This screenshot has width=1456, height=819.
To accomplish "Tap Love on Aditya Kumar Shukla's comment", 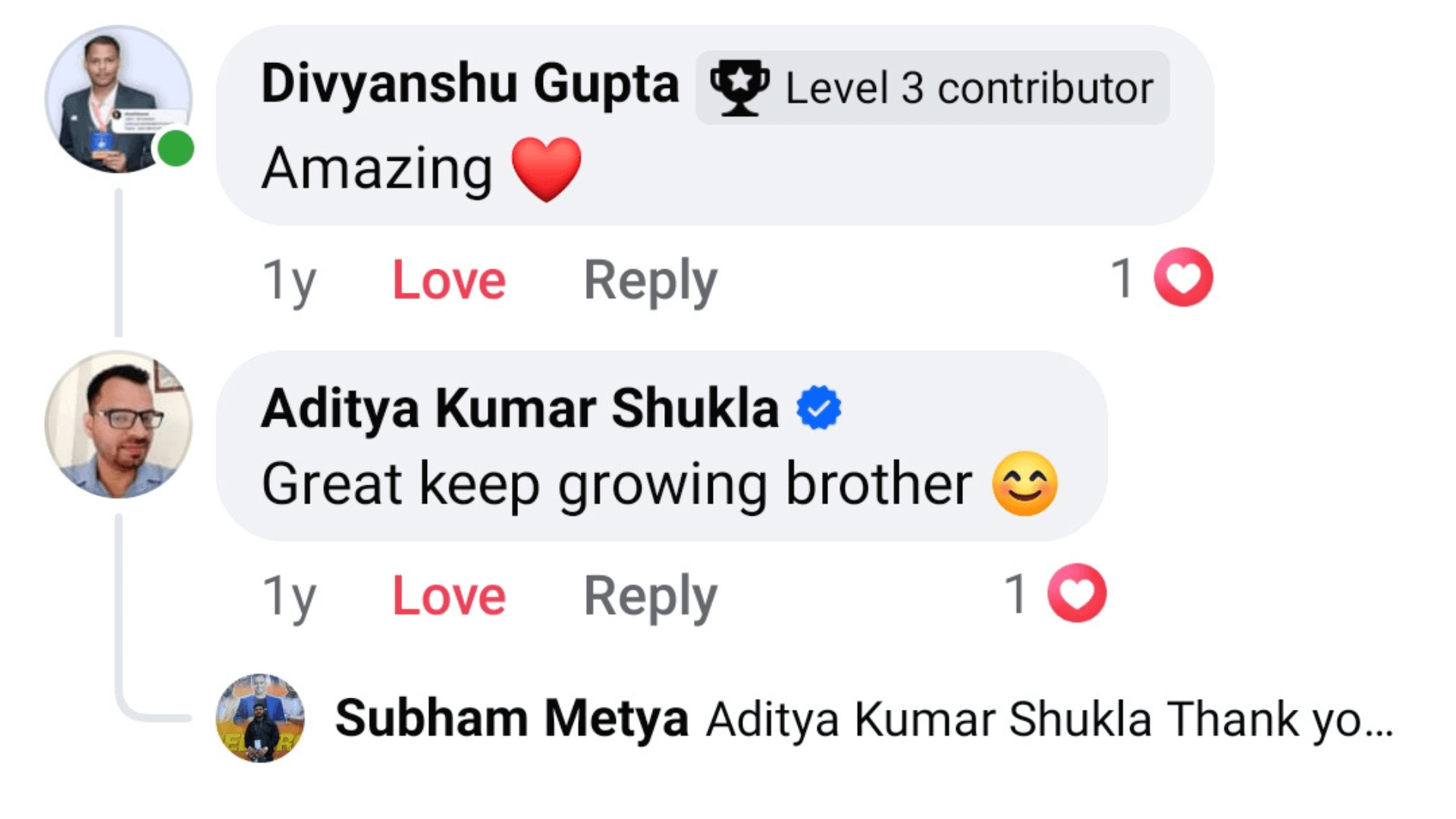I will click(448, 596).
